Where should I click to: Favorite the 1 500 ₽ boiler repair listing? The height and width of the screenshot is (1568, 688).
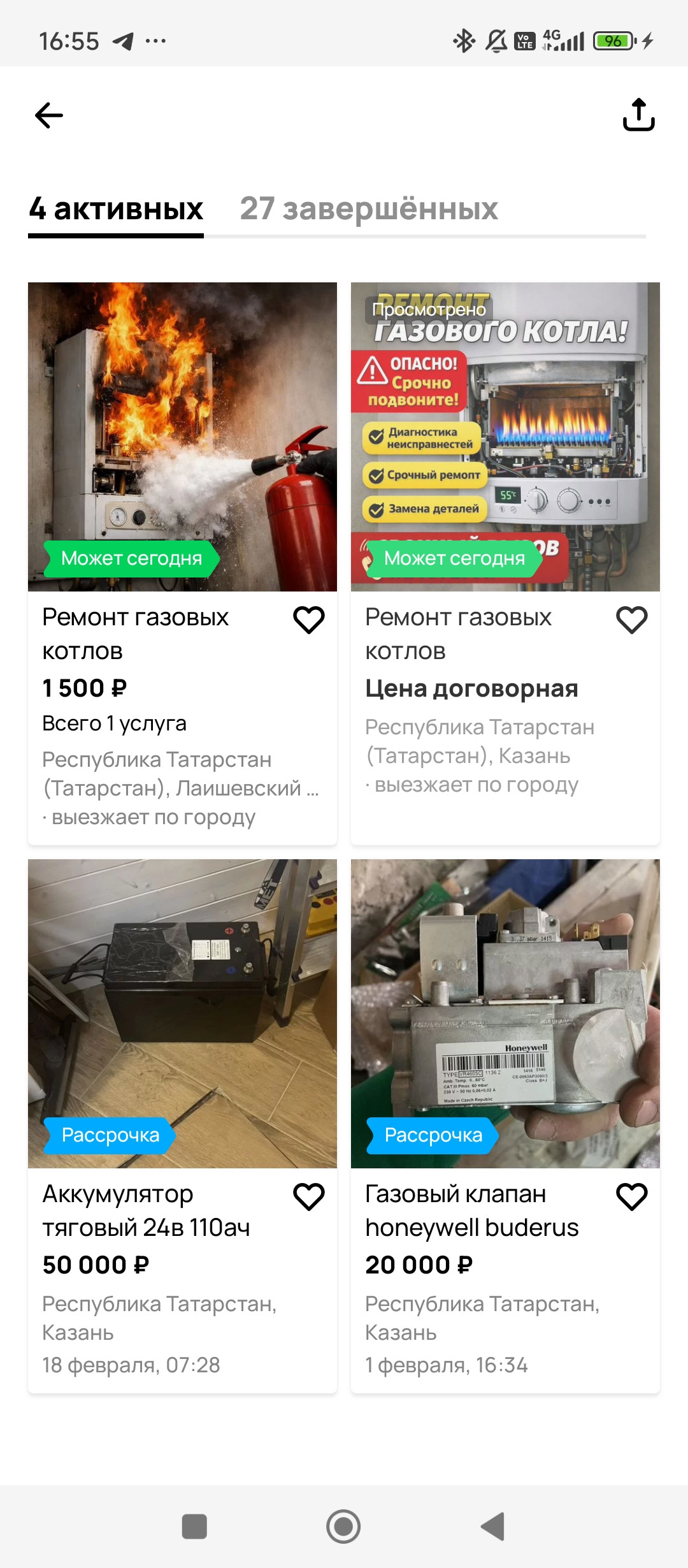coord(309,620)
